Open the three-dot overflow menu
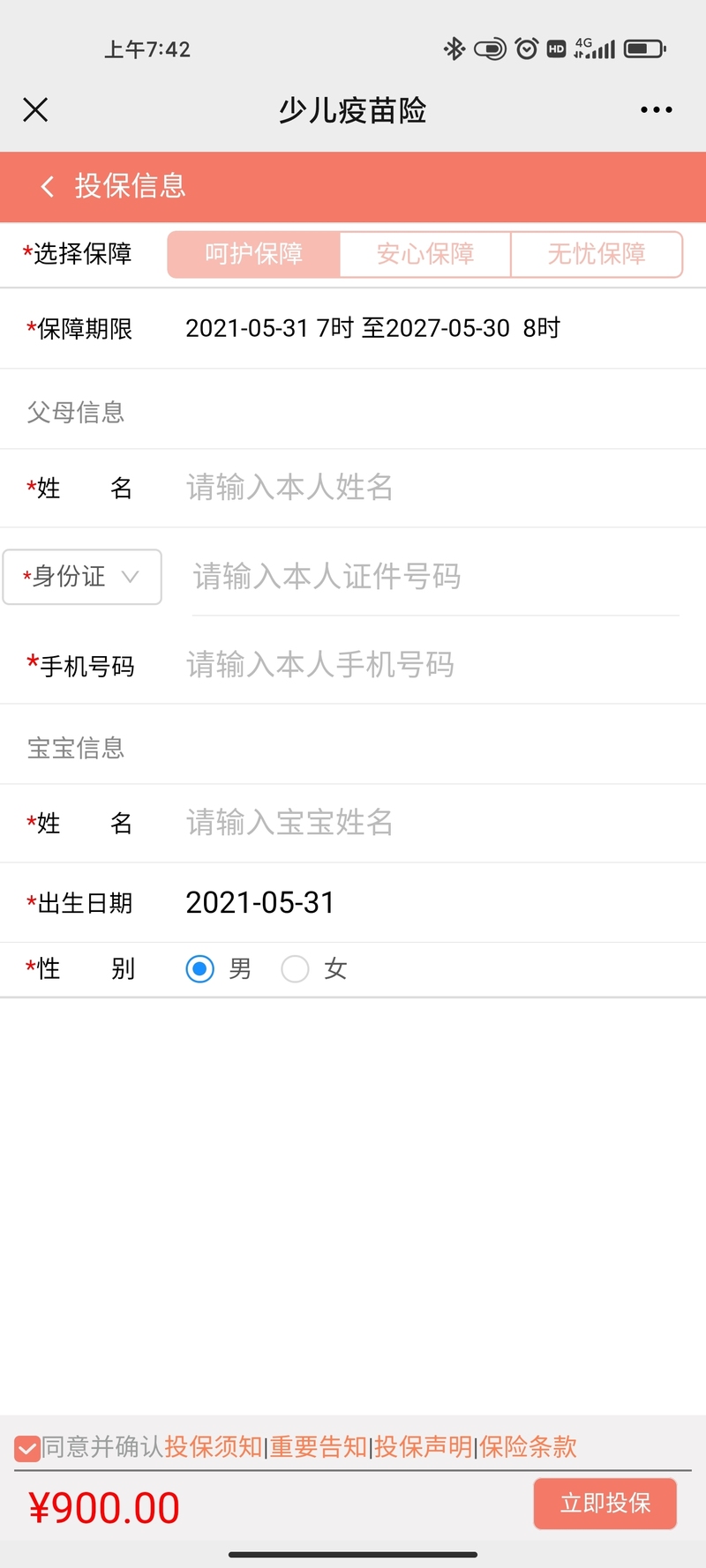 click(657, 110)
